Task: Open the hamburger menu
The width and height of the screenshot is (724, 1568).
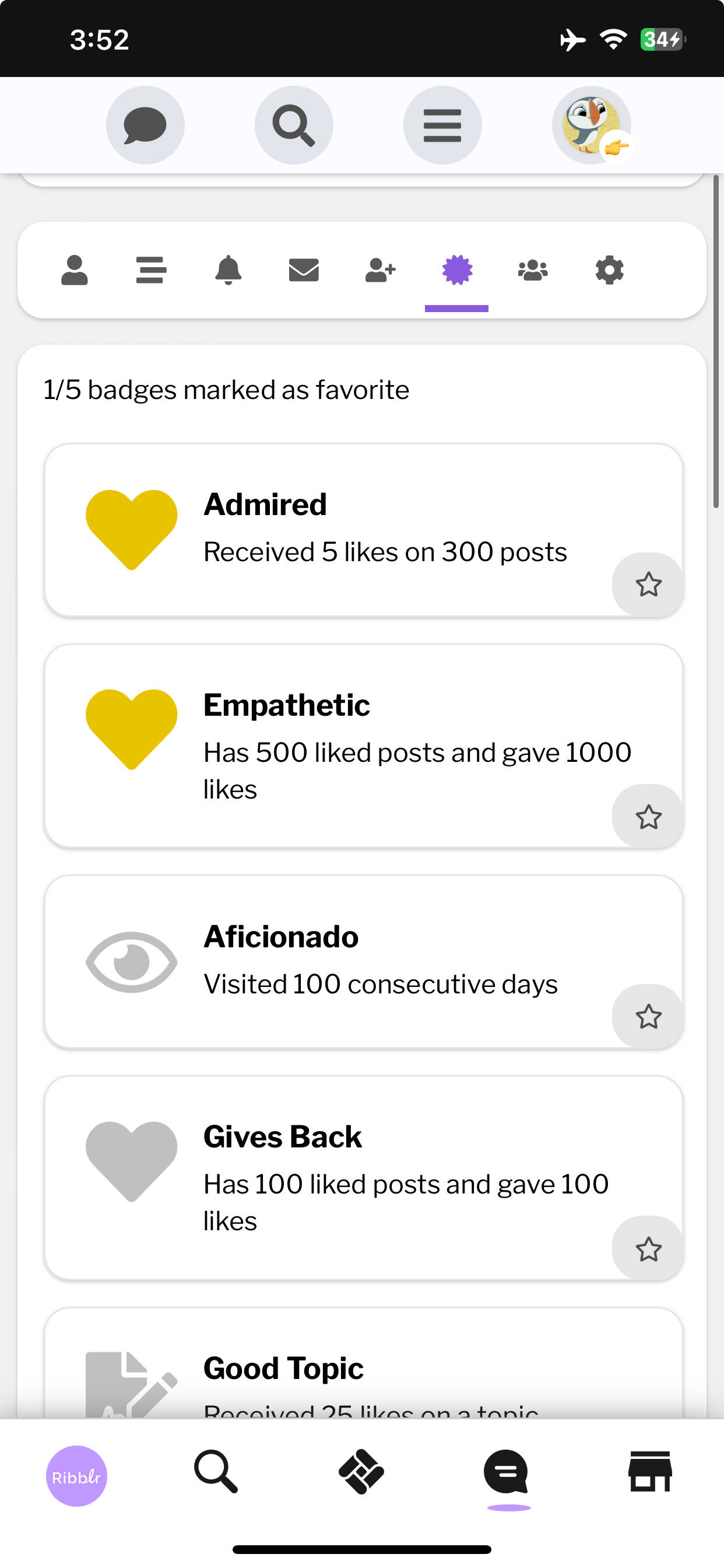Action: [442, 125]
